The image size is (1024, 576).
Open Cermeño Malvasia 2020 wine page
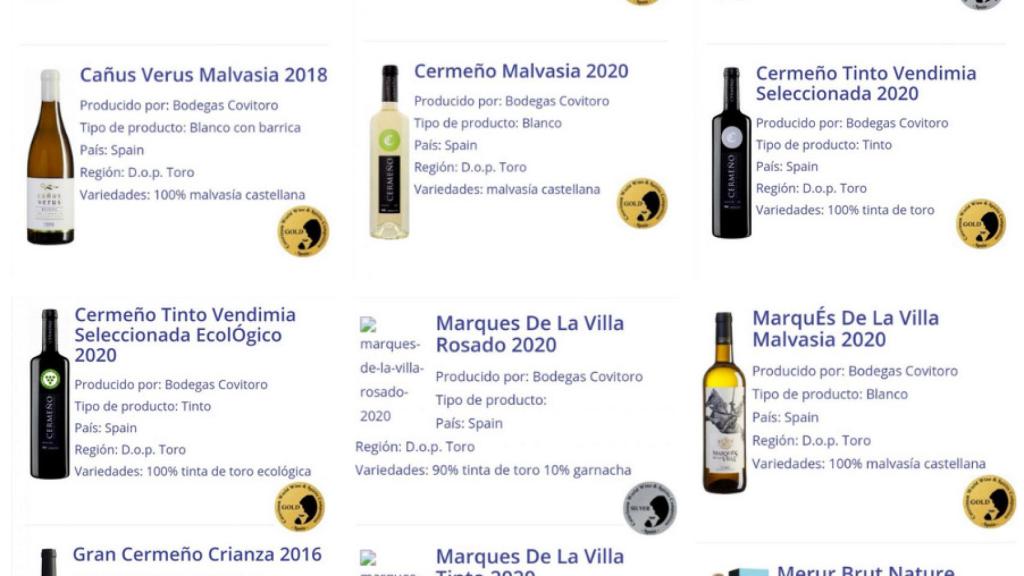tap(521, 71)
